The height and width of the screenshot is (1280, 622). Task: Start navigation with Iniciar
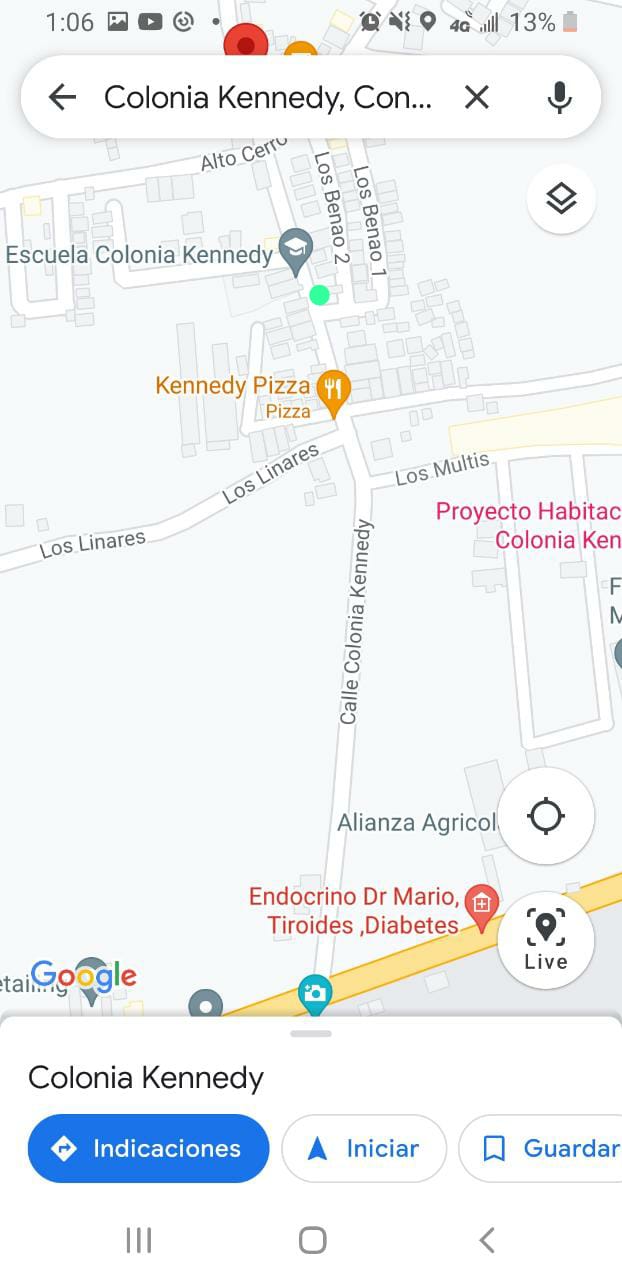tap(364, 1148)
